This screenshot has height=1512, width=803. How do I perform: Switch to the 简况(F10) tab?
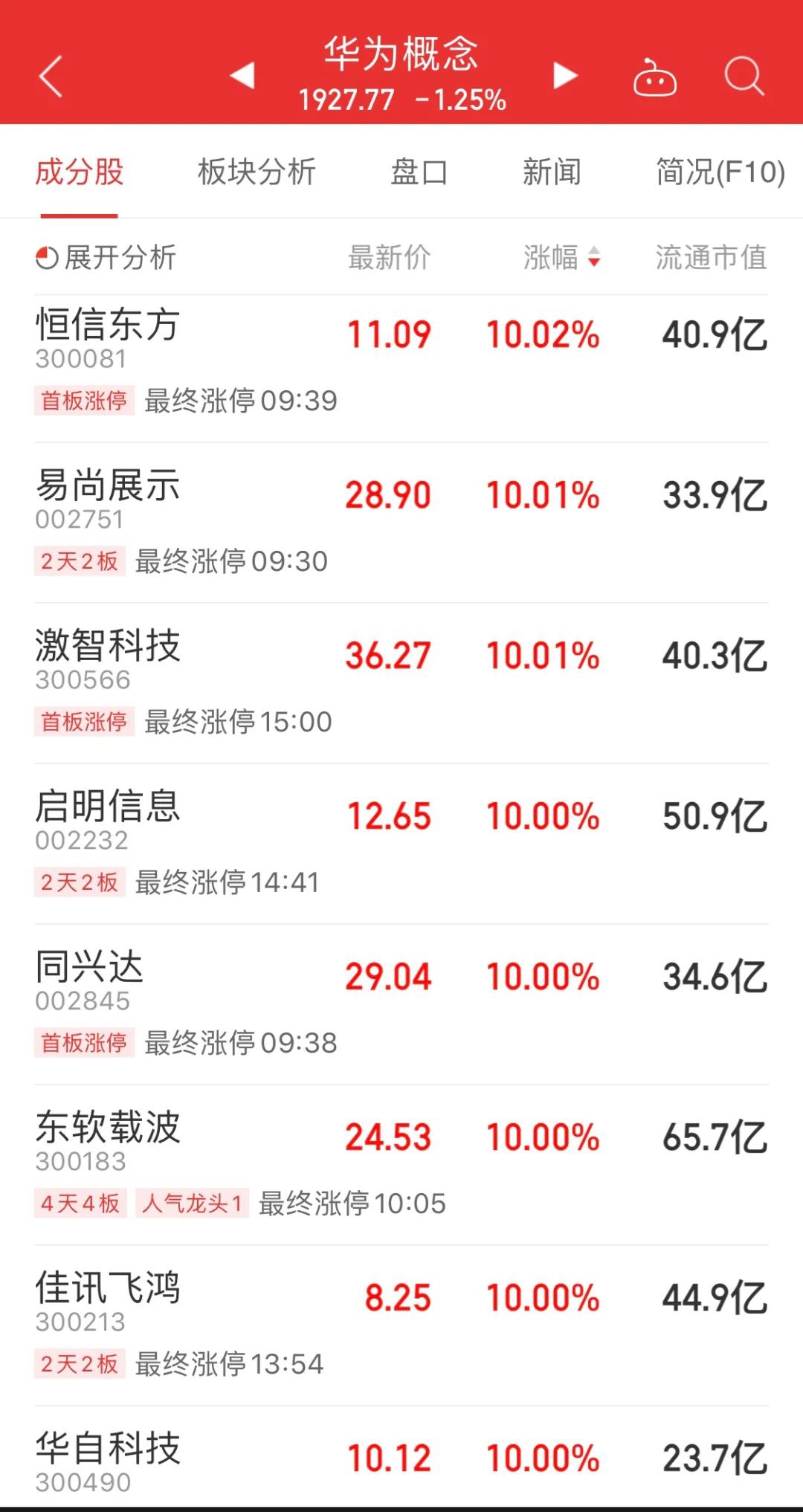720,172
